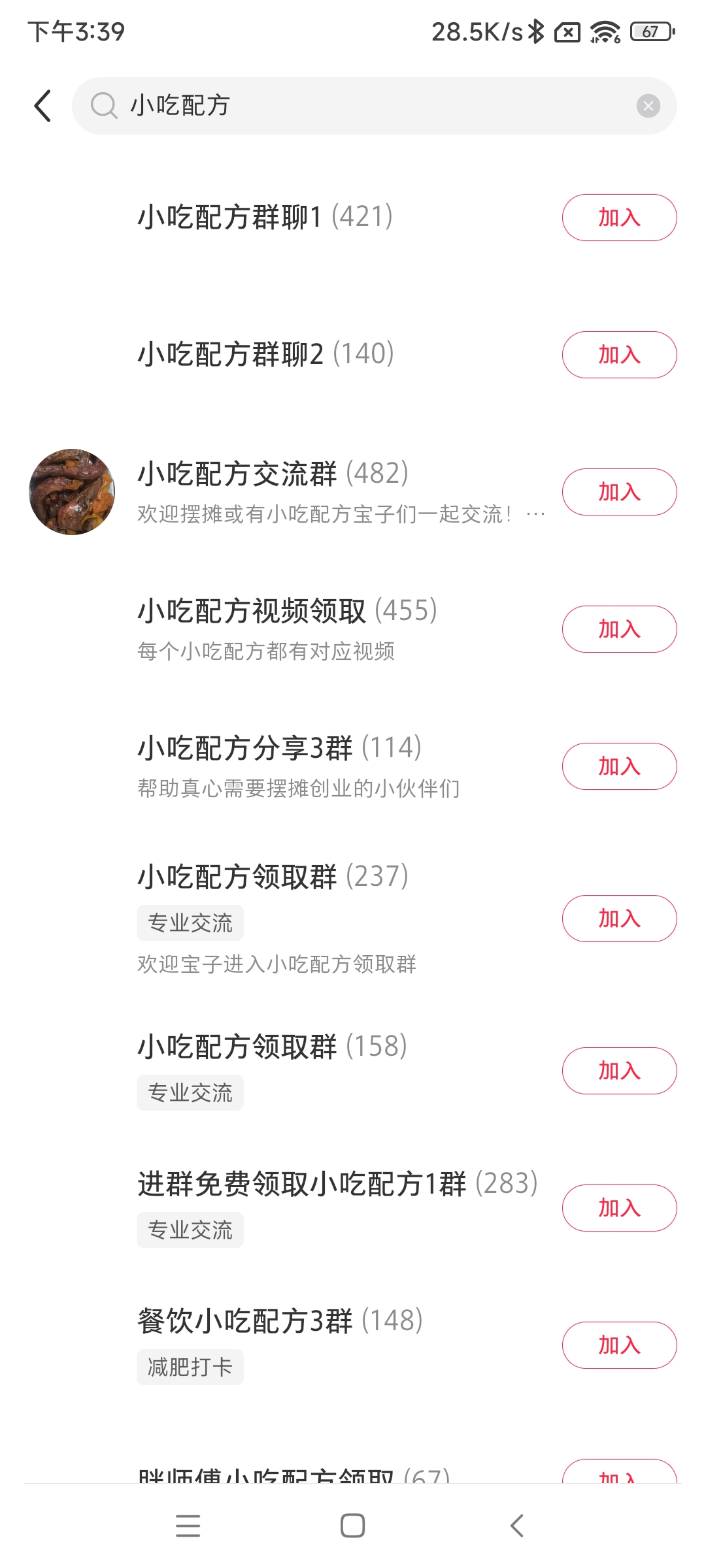Screen dimensions: 706x1568
Task: Open the recent apps menu
Action: 188,1526
